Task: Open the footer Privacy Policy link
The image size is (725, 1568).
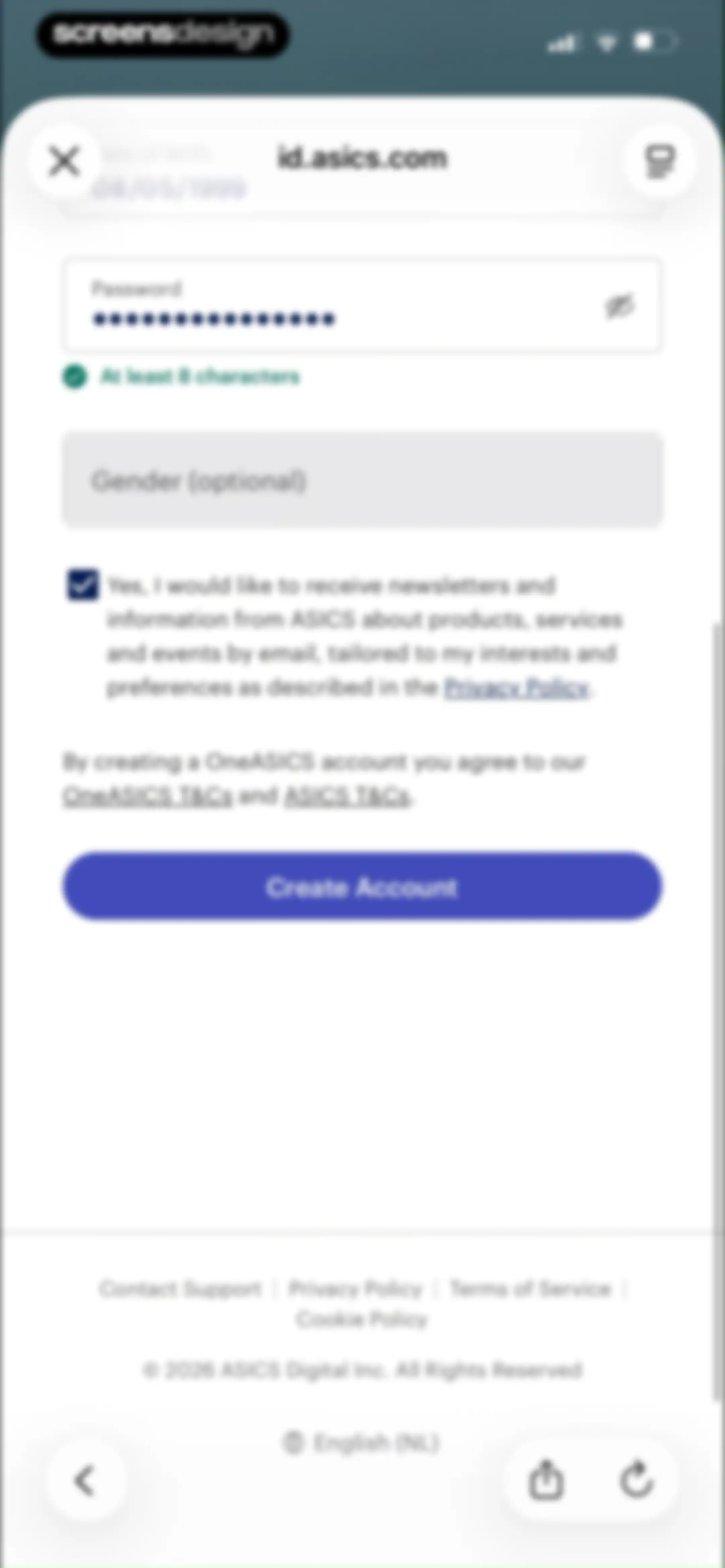Action: (x=355, y=1289)
